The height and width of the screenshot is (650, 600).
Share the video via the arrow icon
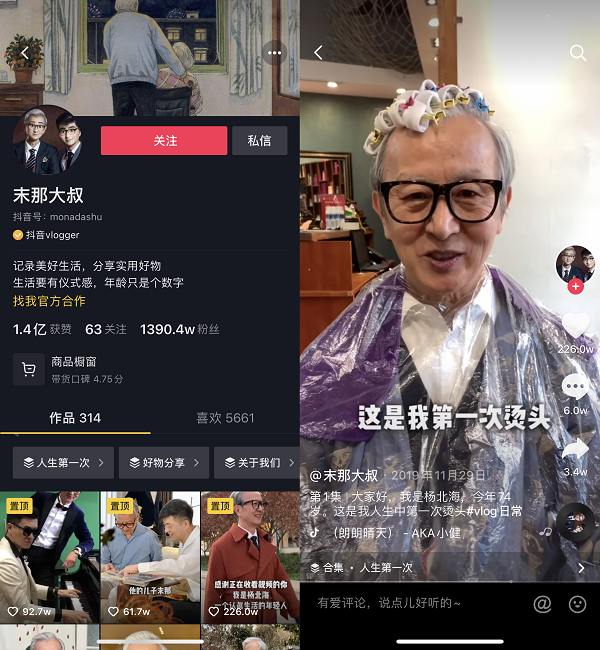pos(575,450)
